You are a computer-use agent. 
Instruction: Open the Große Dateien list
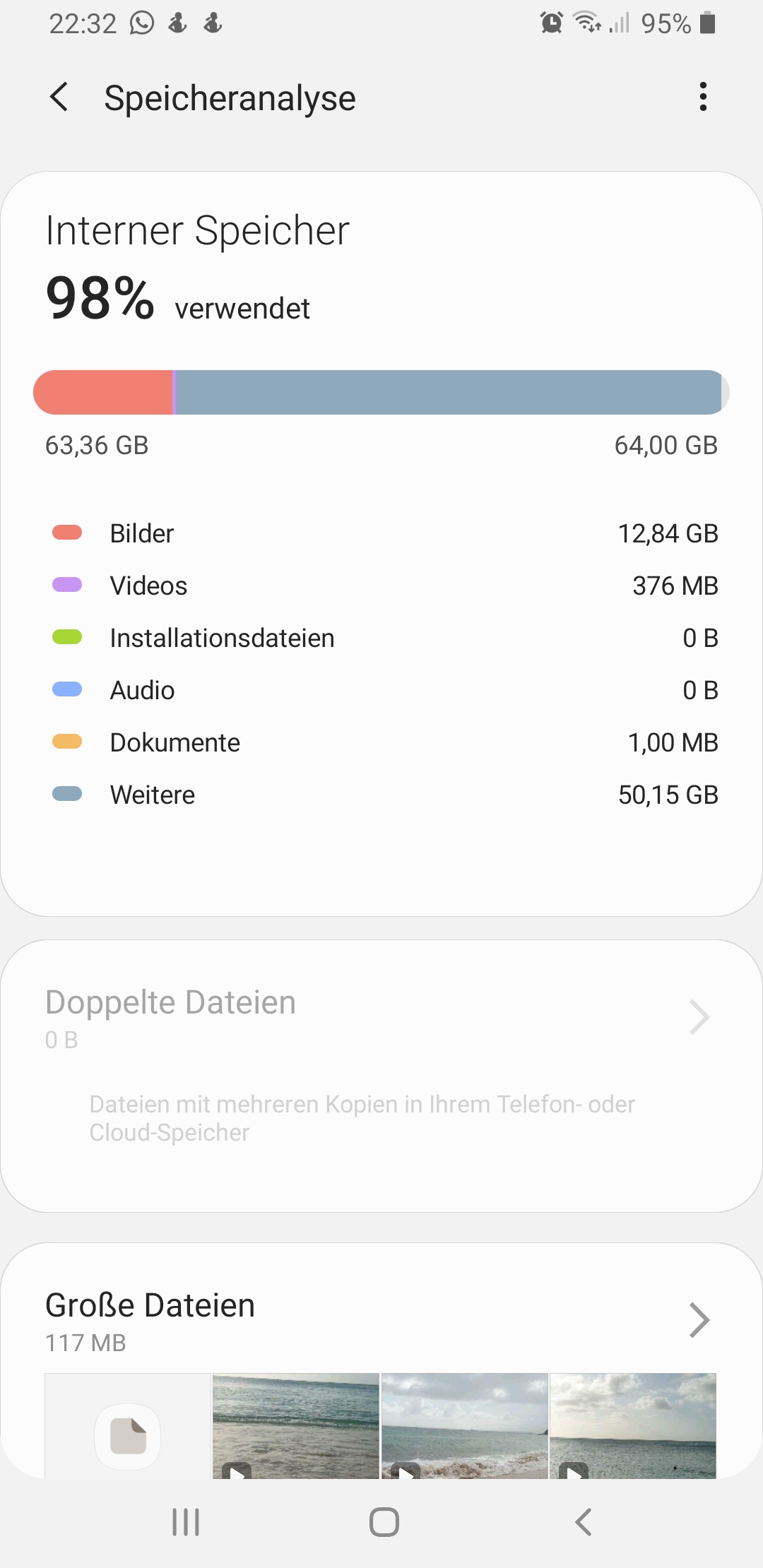tap(699, 1319)
